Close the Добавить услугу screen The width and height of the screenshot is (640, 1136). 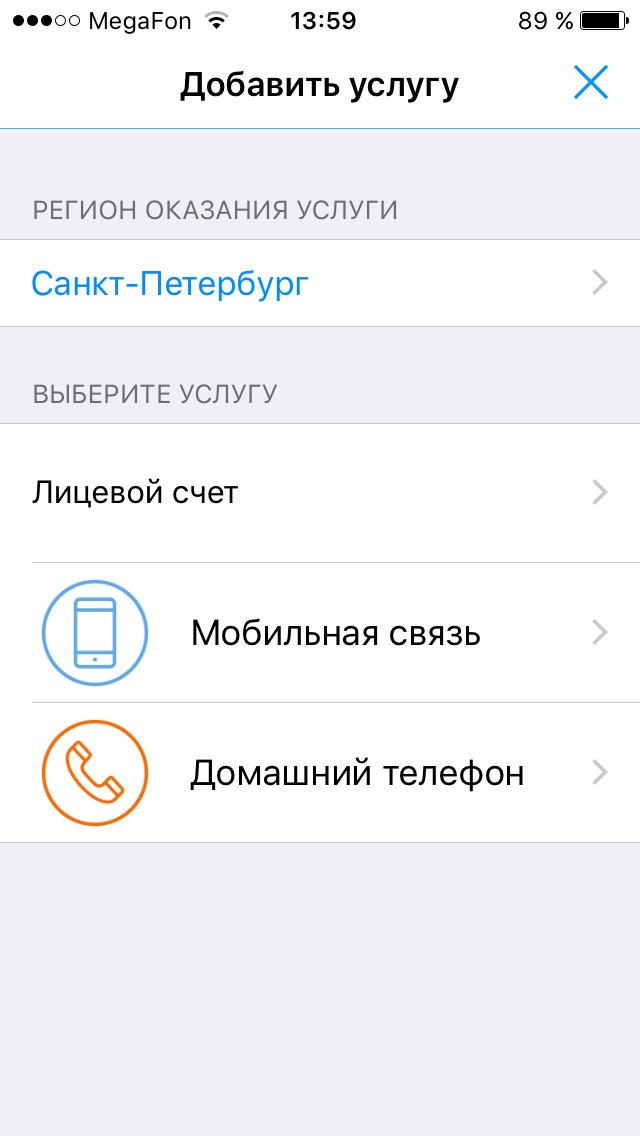click(x=591, y=83)
